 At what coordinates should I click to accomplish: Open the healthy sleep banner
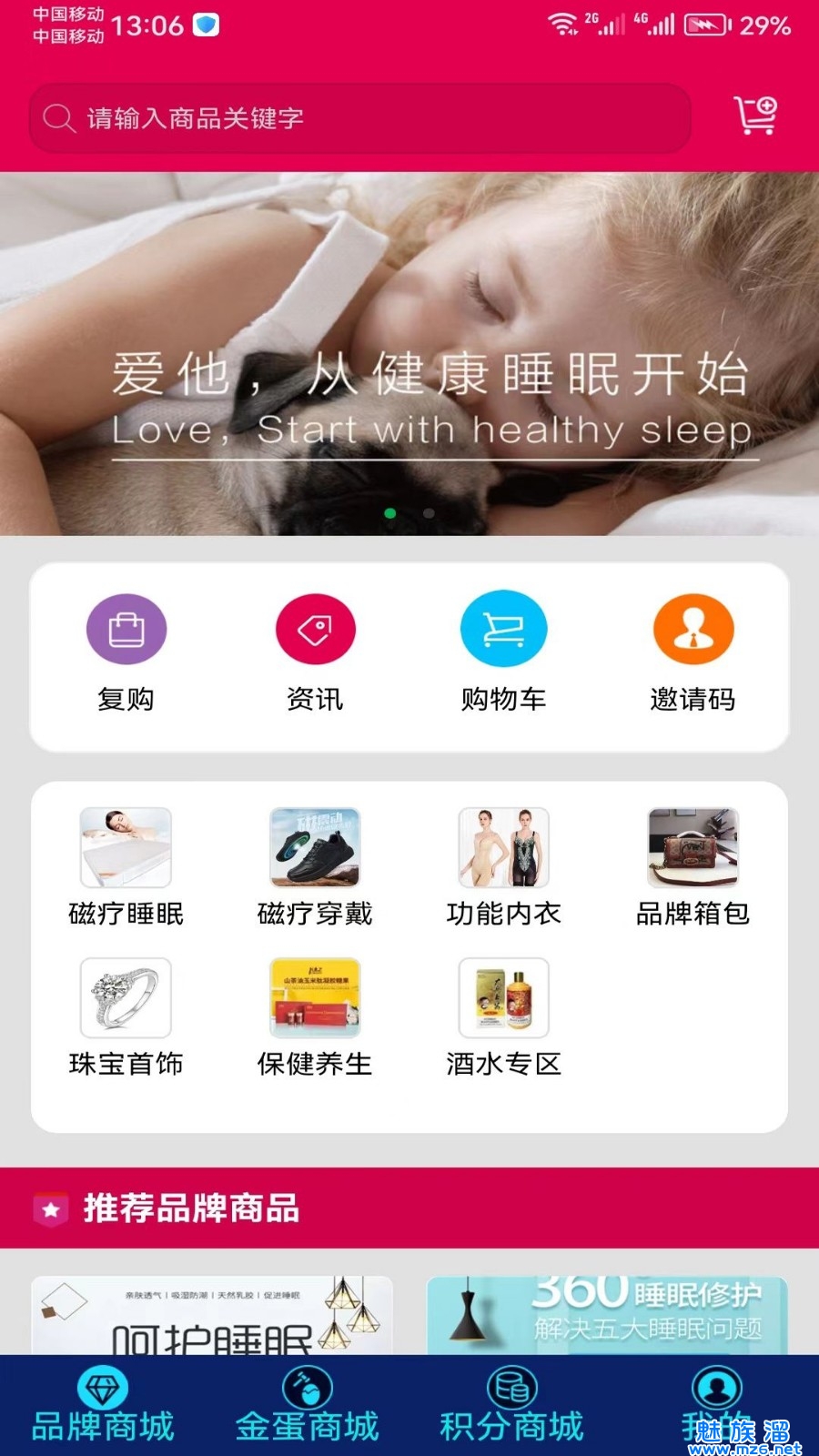[409, 353]
